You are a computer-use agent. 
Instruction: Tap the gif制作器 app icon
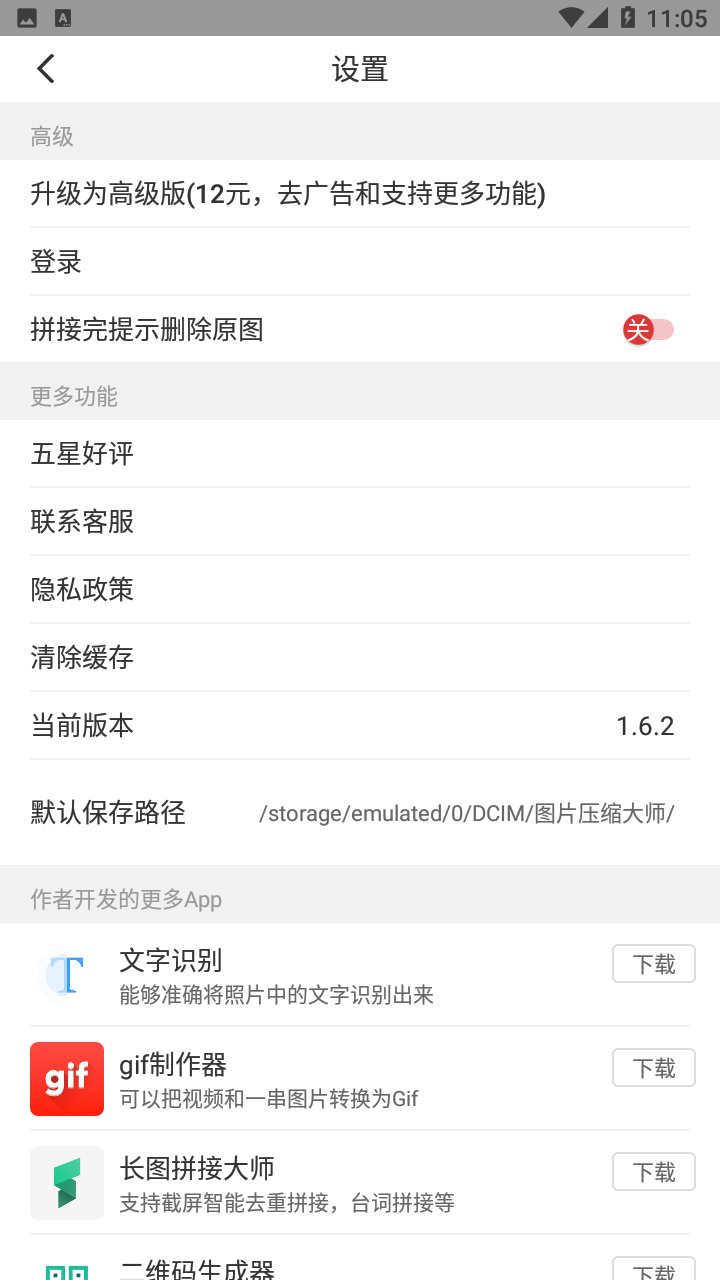[66, 1079]
